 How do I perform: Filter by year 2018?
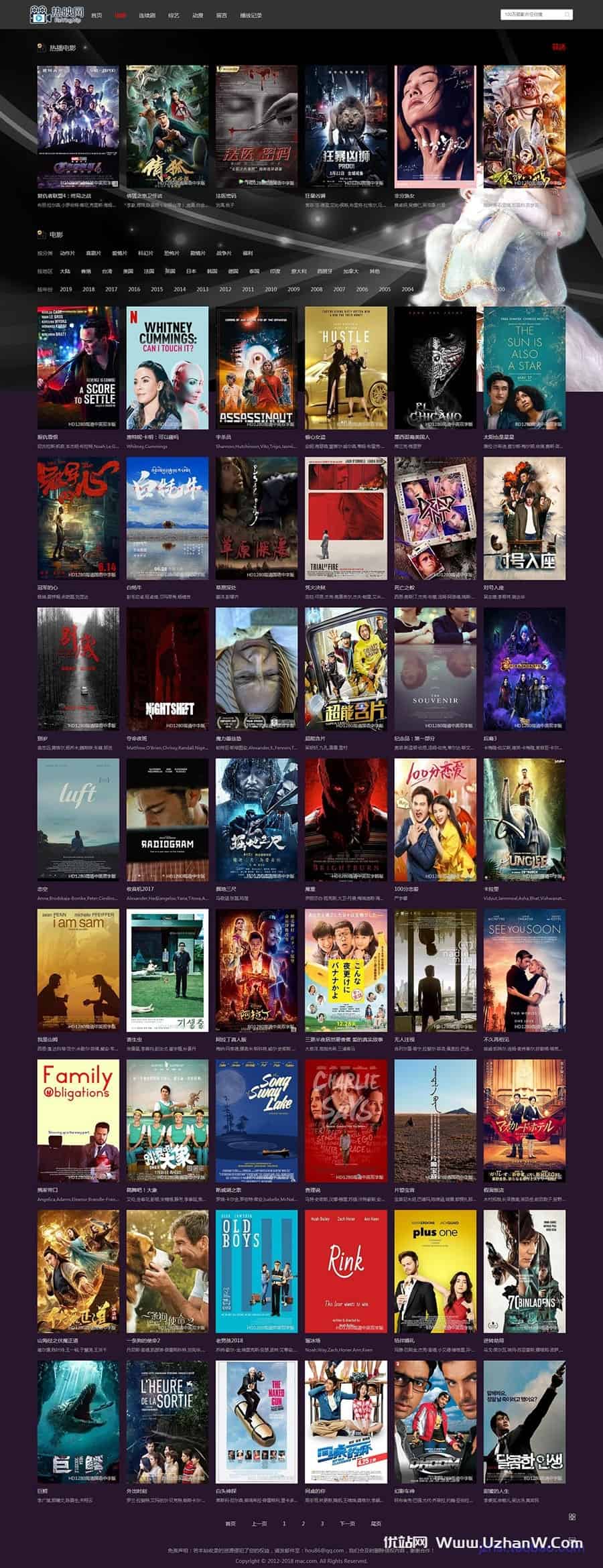point(88,289)
